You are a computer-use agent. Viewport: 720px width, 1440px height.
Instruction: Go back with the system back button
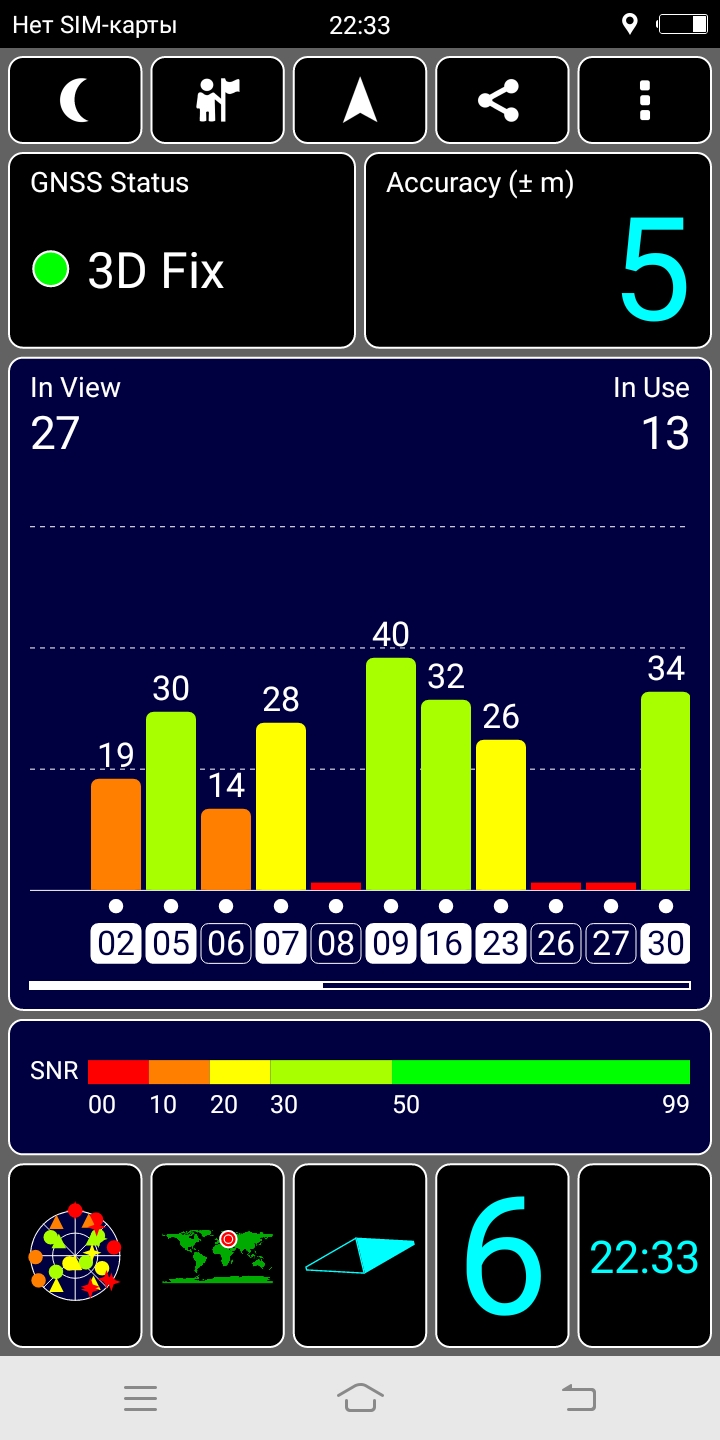[x=580, y=1397]
